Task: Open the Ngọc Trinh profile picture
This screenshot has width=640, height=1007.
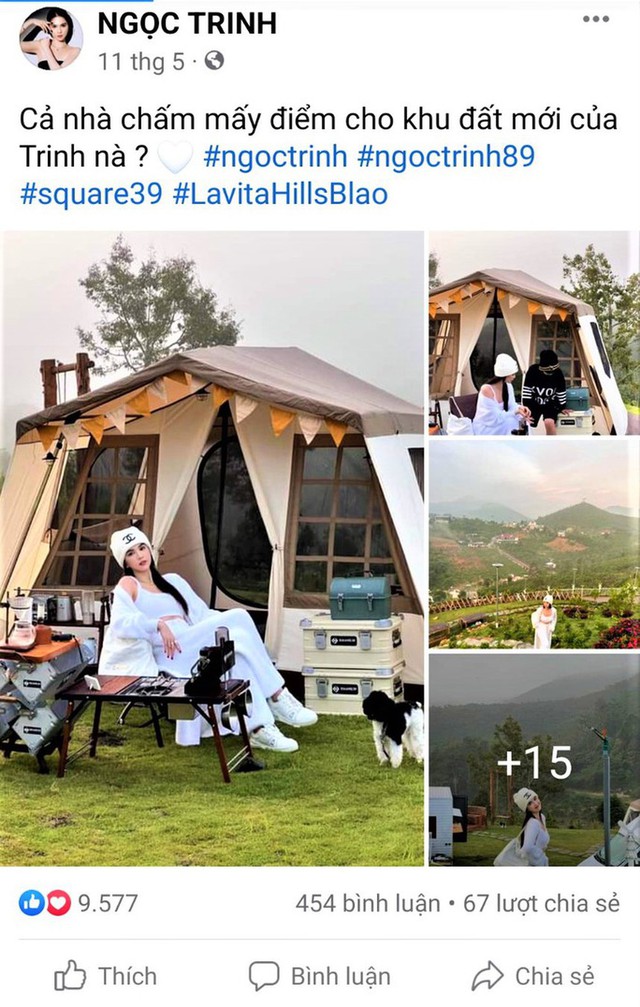Action: coord(51,38)
